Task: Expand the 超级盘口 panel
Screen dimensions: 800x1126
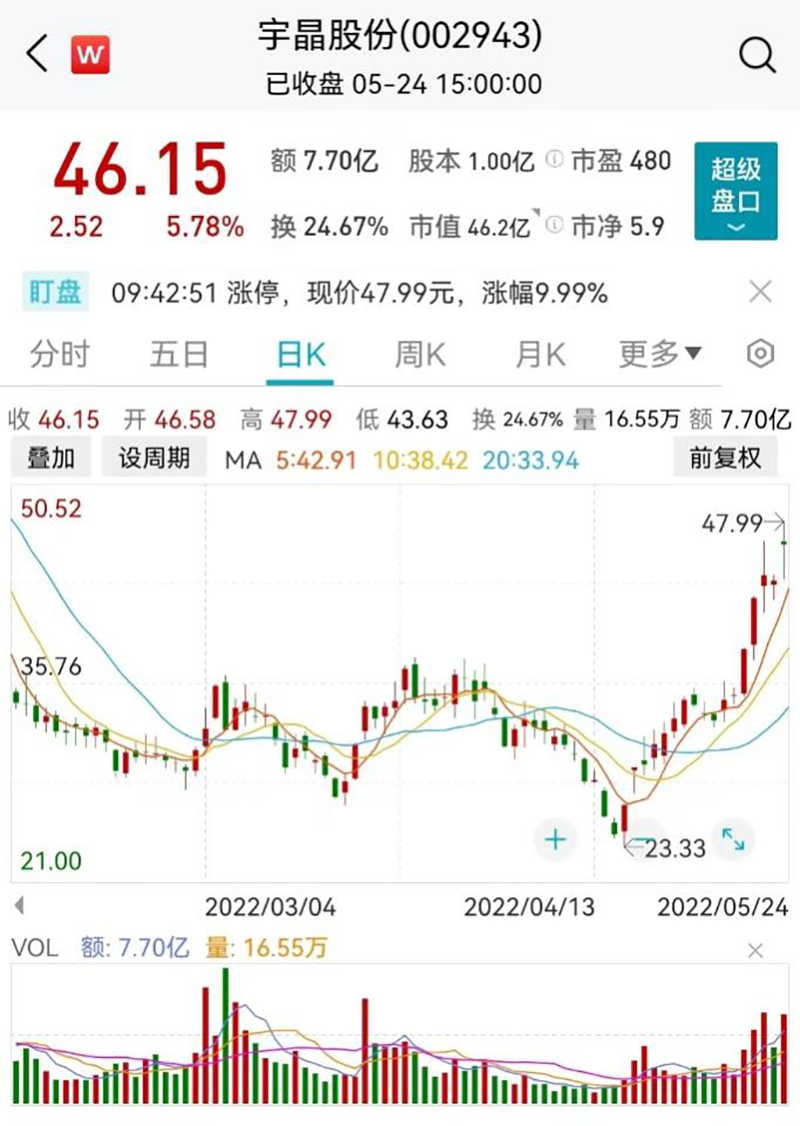Action: (x=735, y=195)
